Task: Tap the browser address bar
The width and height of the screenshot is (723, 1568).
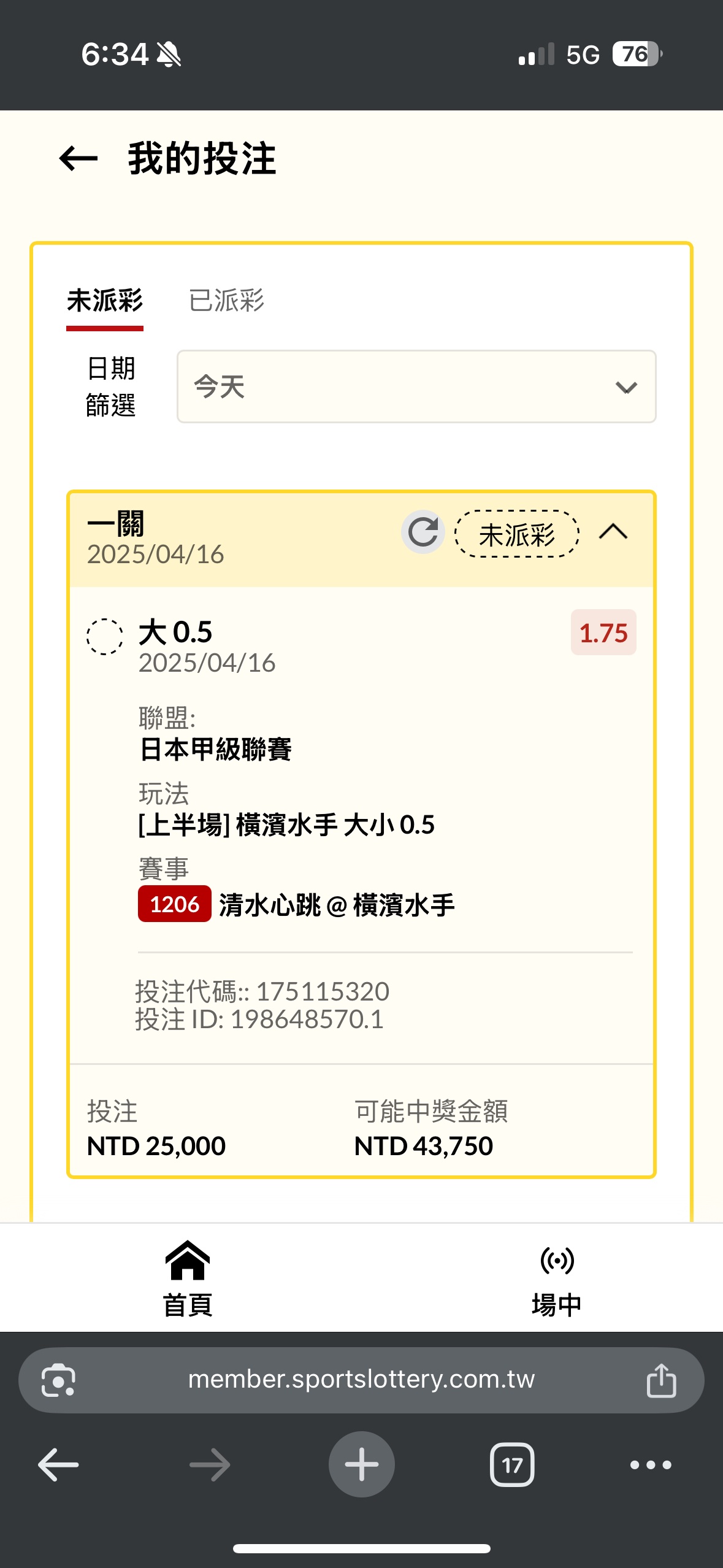Action: 361,1380
